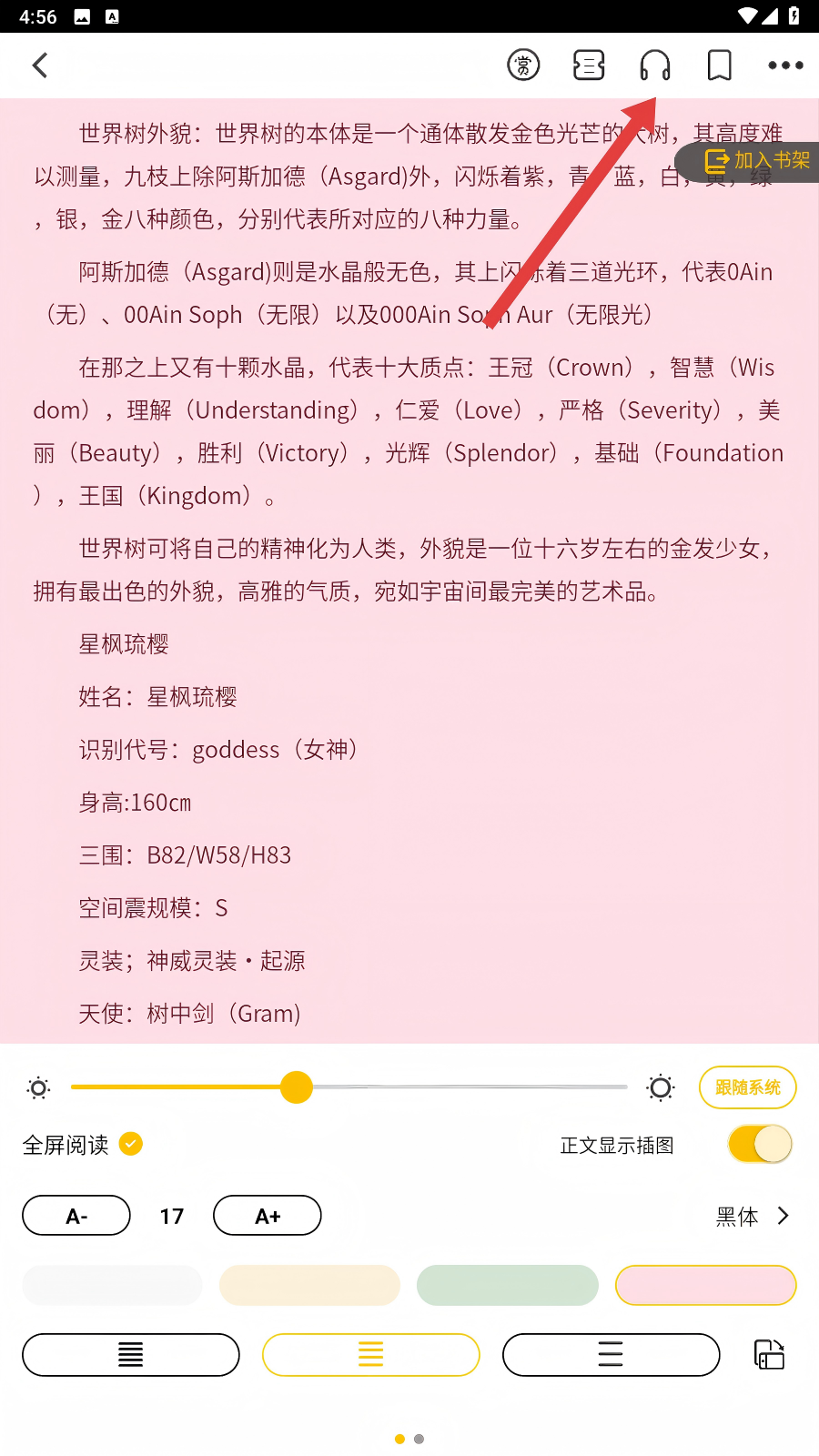Decrease font size with A-

point(76,1216)
